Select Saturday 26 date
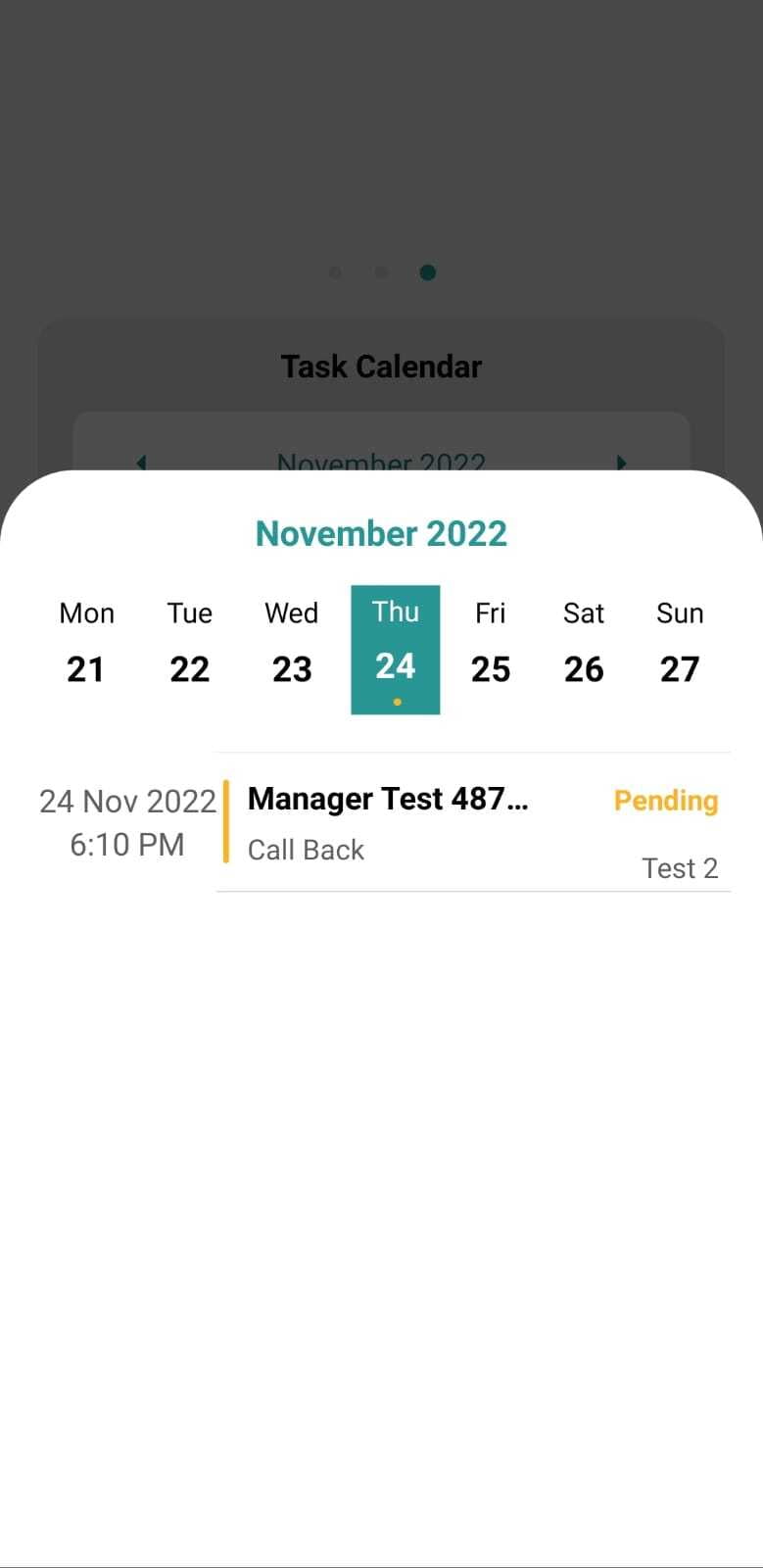The width and height of the screenshot is (763, 1568). point(584,644)
